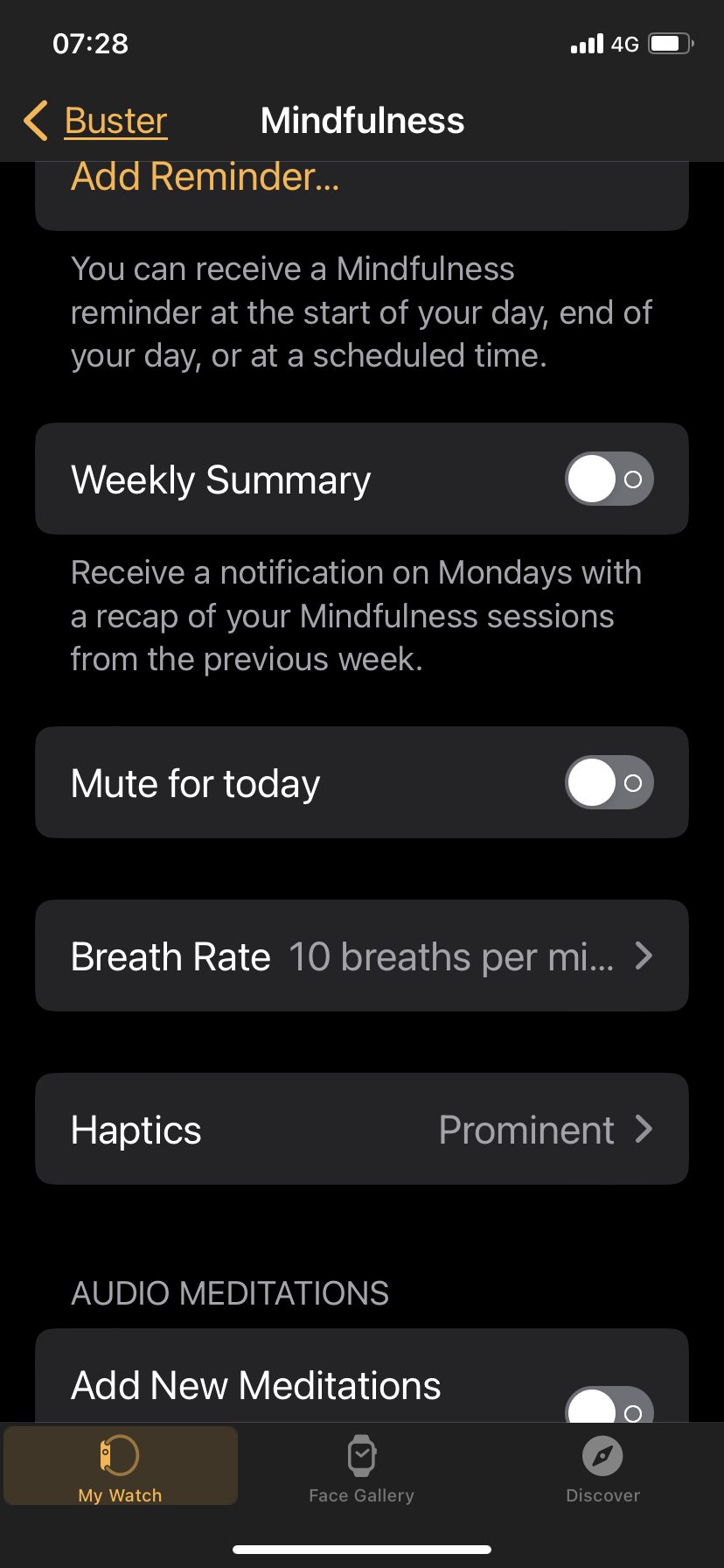Toggle the Mute for today switch
Viewport: 724px width, 1568px height.
coord(609,782)
